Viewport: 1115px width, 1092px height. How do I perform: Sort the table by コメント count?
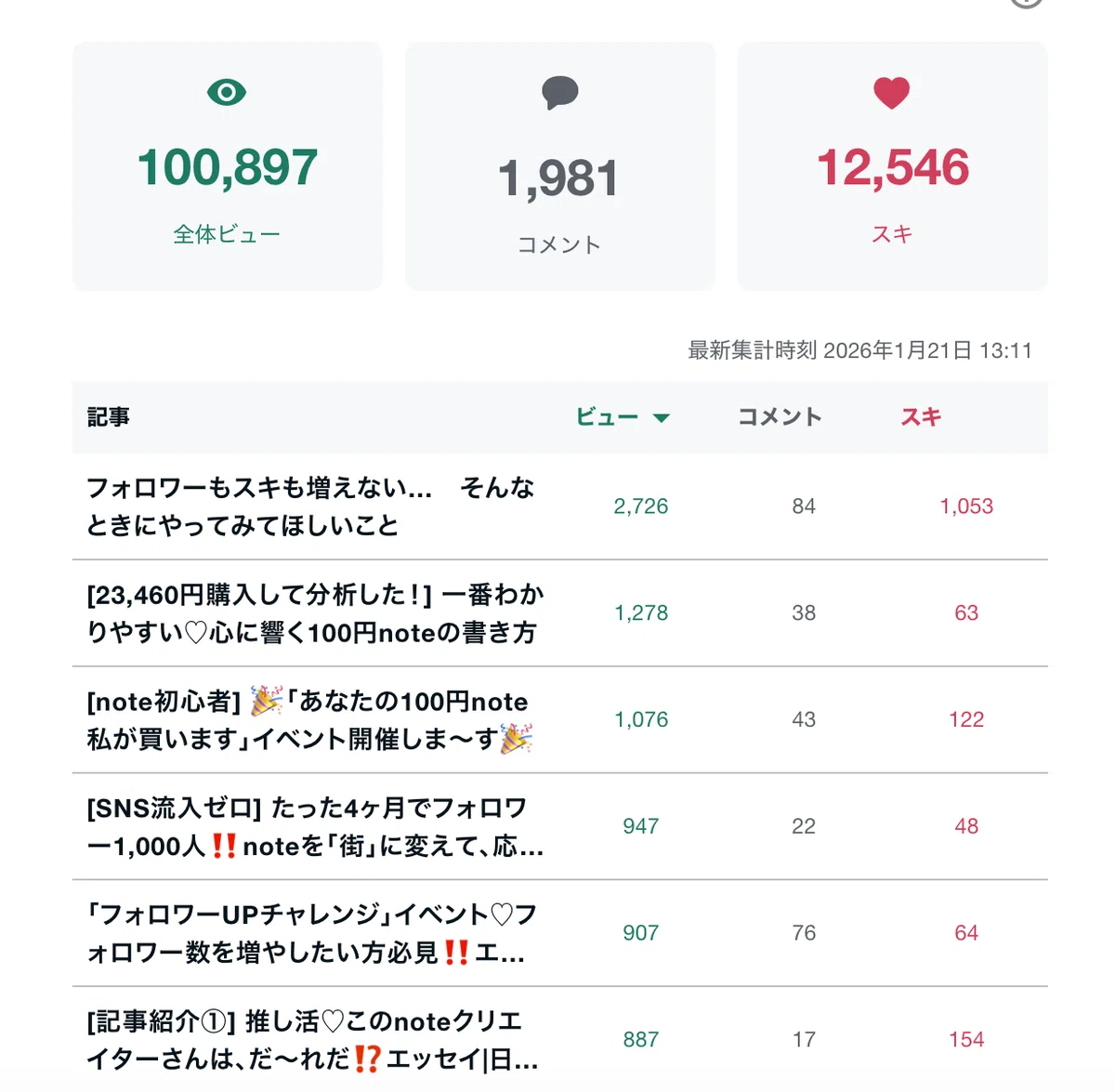coord(780,417)
